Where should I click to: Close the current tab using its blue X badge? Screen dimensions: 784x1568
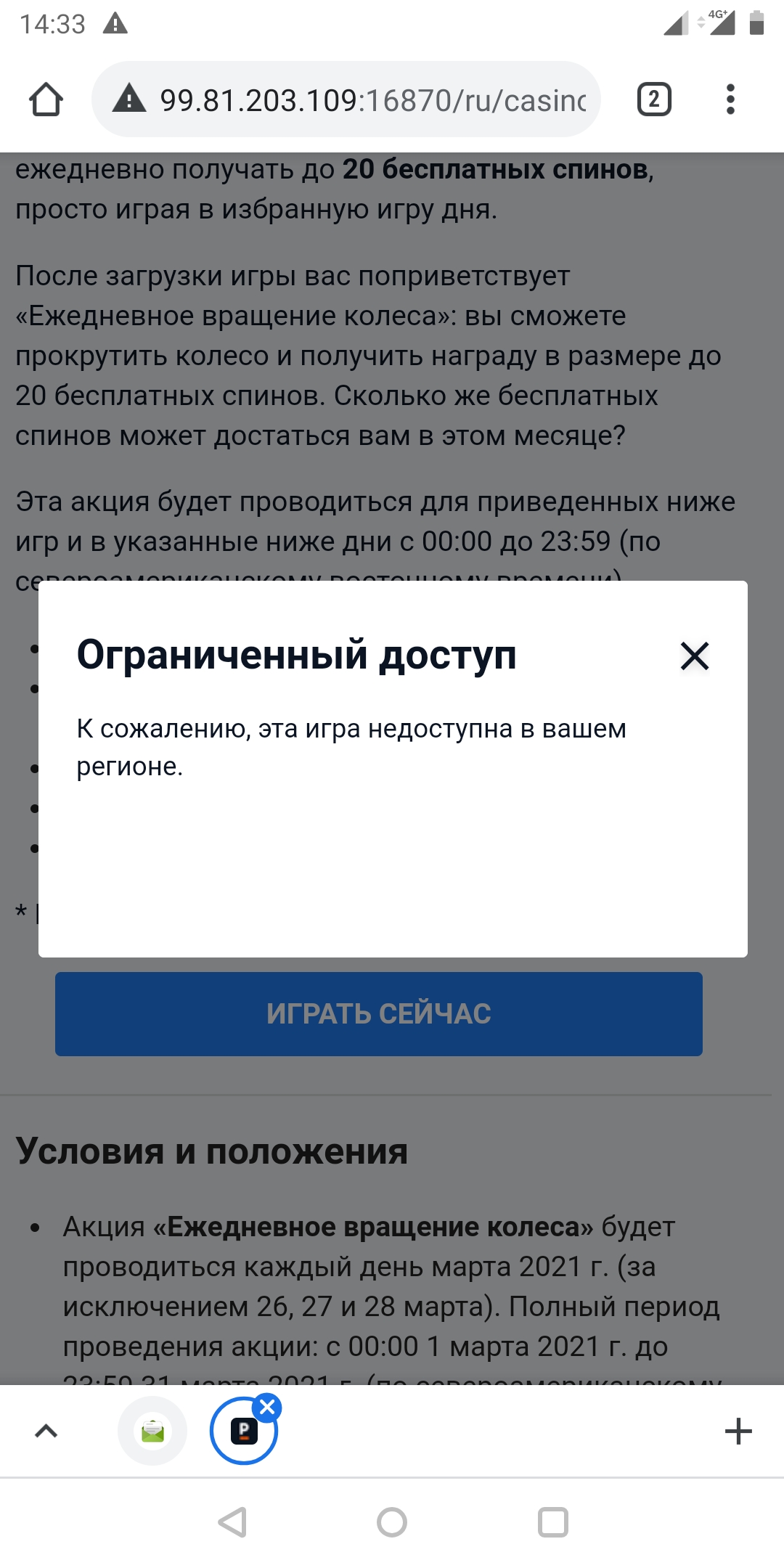click(x=268, y=1408)
